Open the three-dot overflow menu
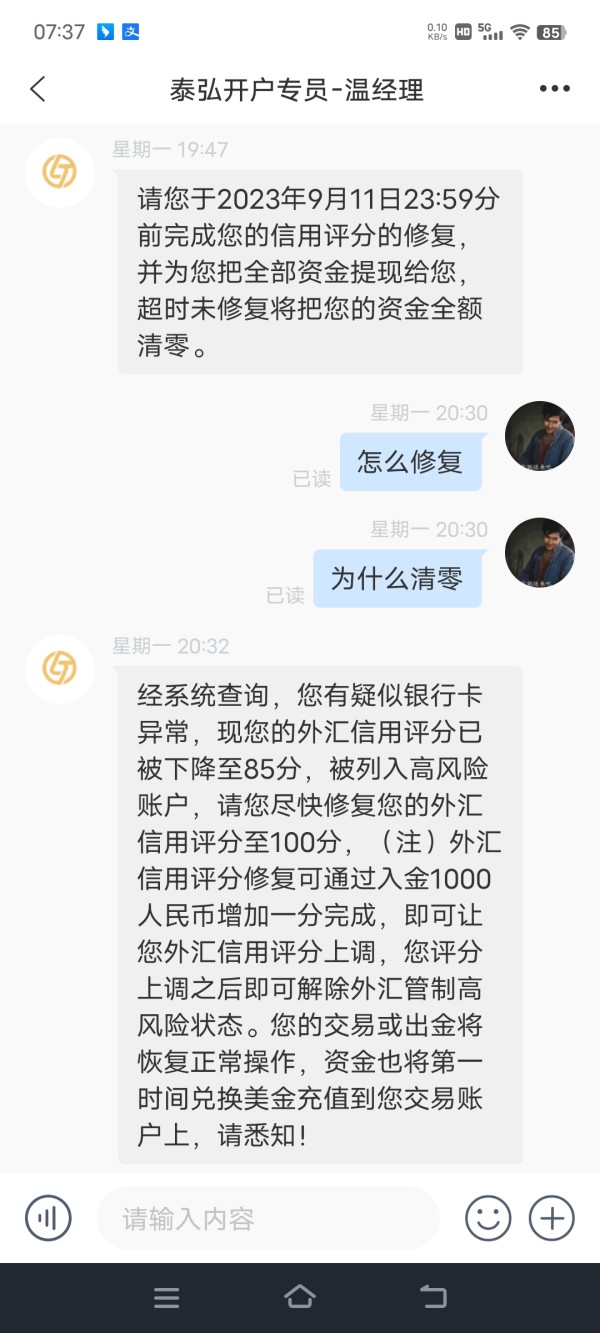The image size is (600, 1333). click(x=555, y=89)
